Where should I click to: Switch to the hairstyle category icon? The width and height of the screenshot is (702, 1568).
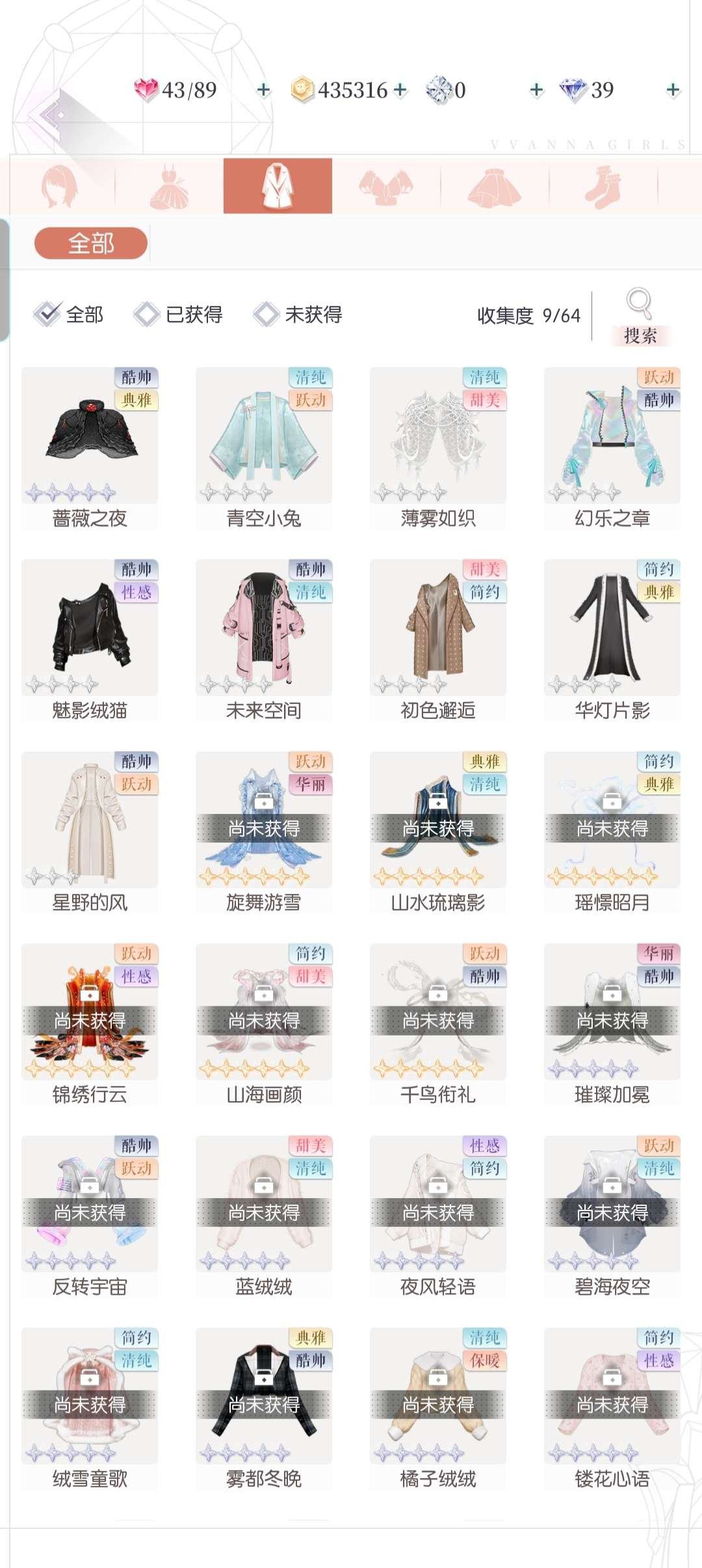(62, 185)
